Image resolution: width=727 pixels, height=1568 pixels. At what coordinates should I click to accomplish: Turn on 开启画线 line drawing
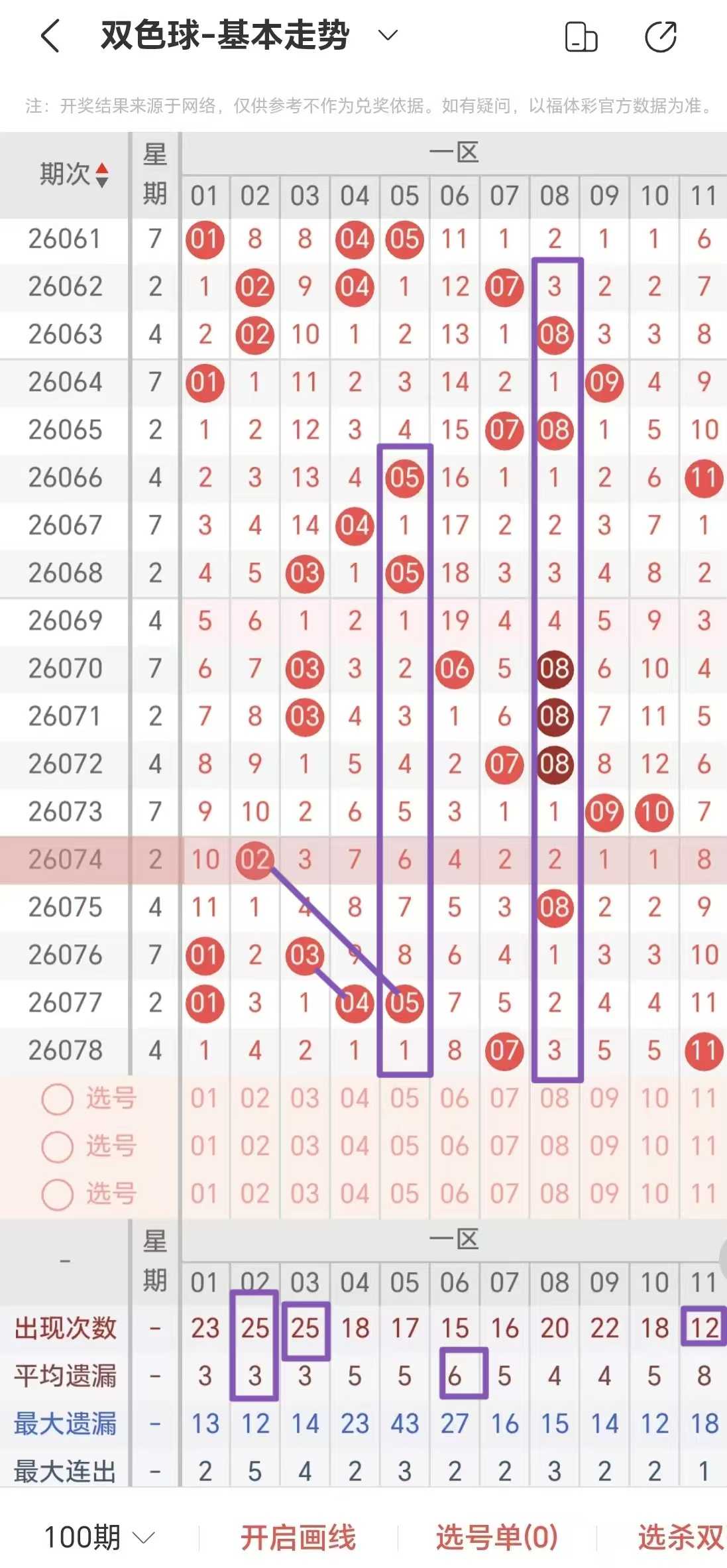(x=298, y=1537)
